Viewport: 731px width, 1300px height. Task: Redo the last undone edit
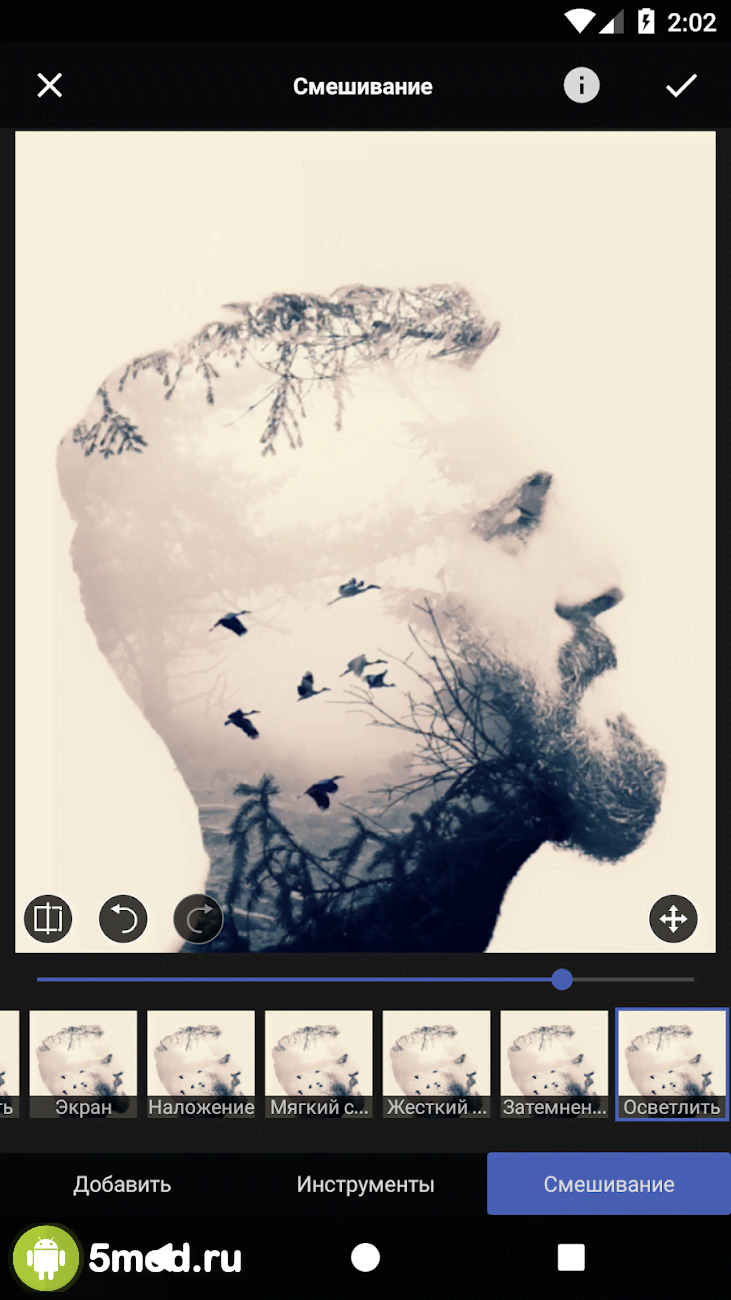(x=198, y=919)
